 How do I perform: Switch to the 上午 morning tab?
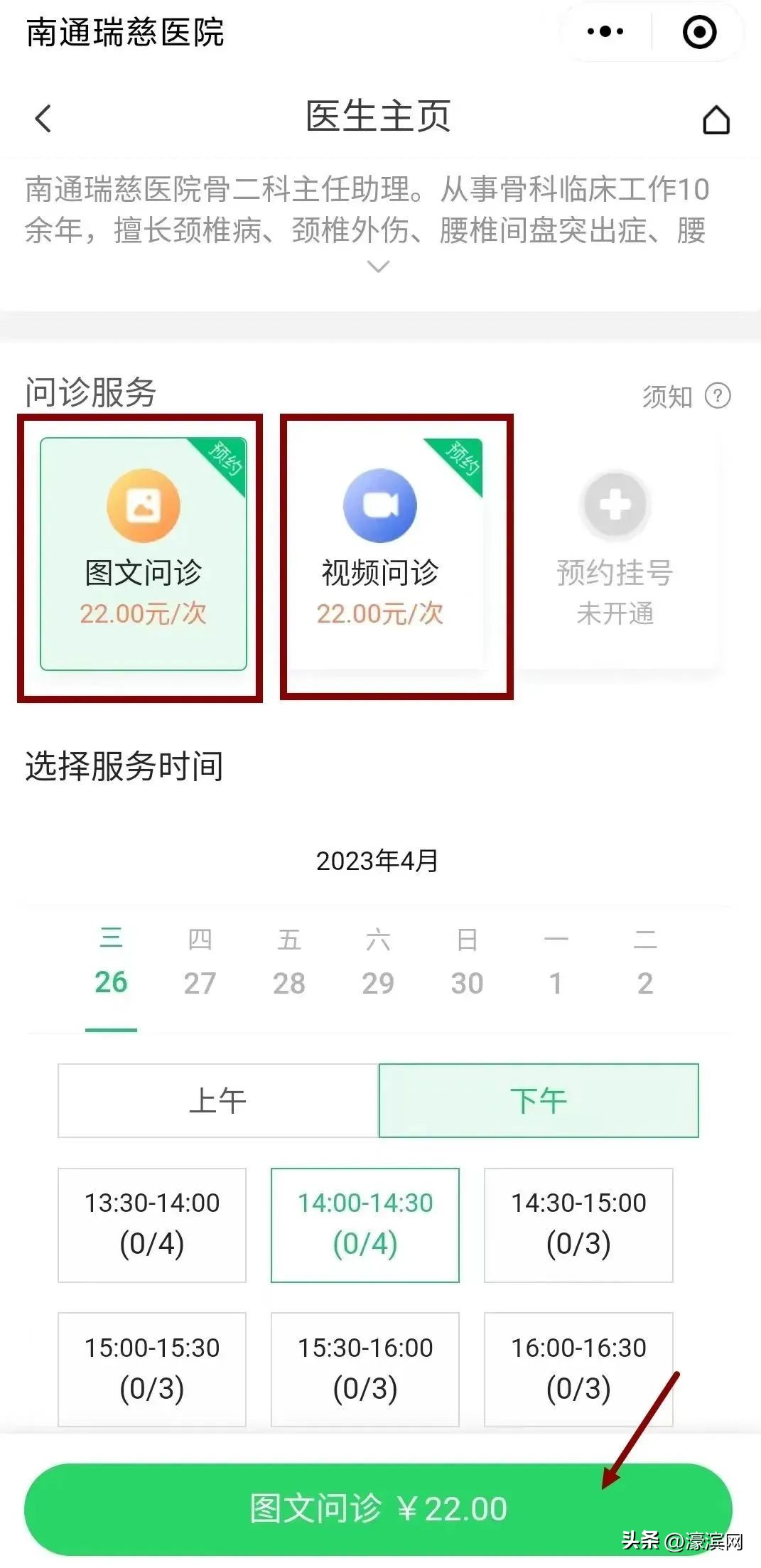(x=215, y=1101)
